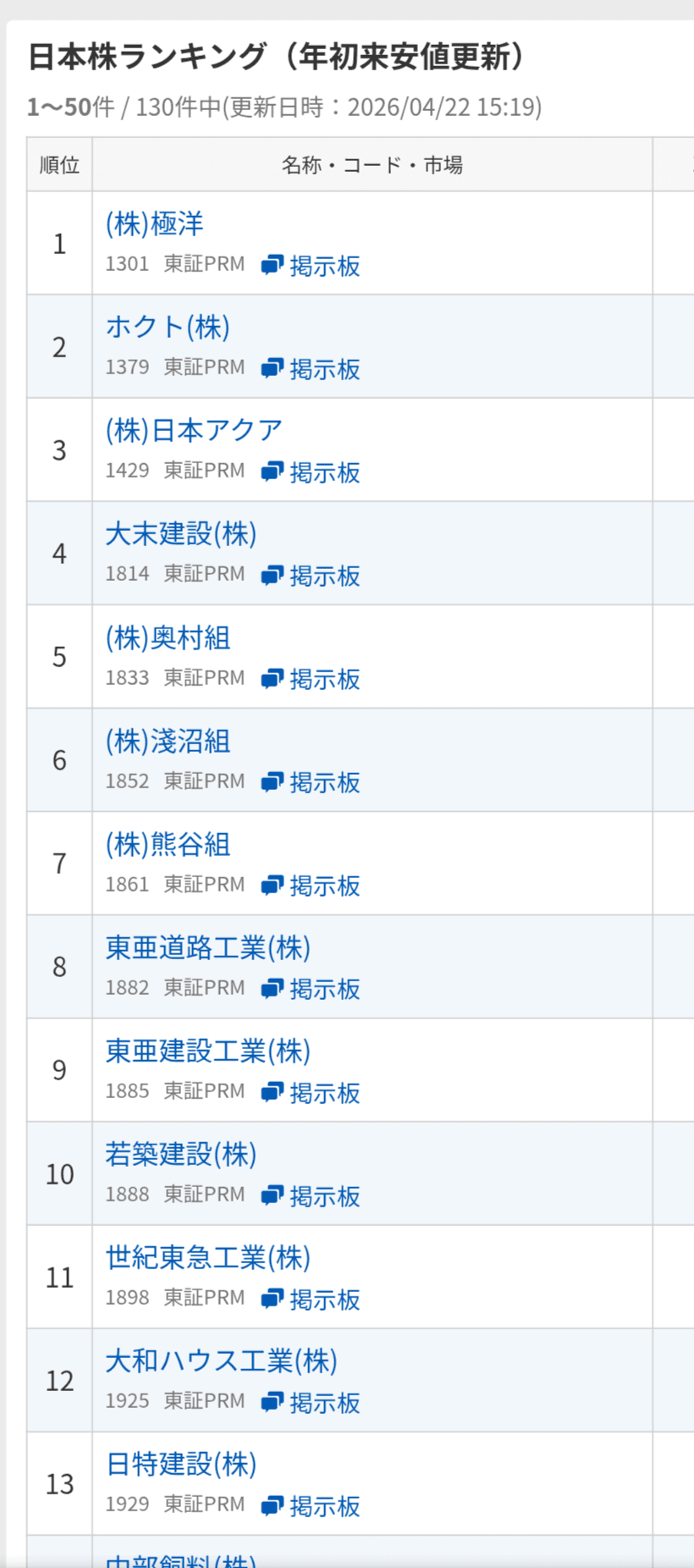This screenshot has width=694, height=1568.
Task: Open the 掲示板 for 東亜道路工業 1882
Action: (x=311, y=989)
